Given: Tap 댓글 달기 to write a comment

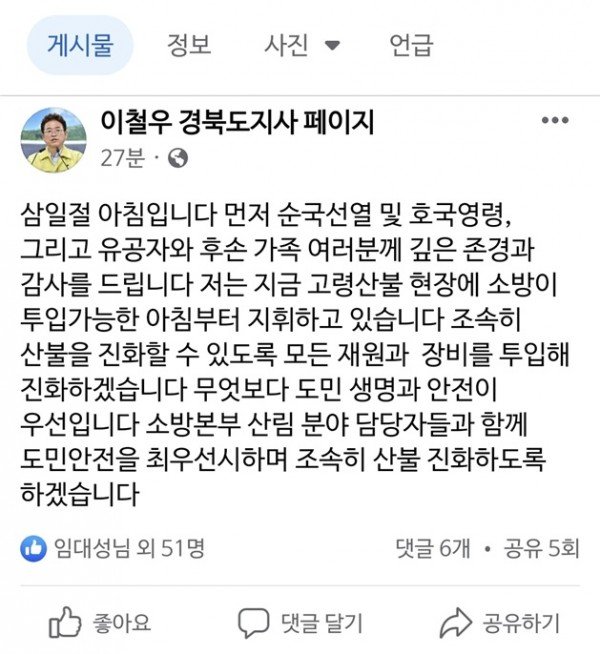Looking at the screenshot, I should coord(300,622).
